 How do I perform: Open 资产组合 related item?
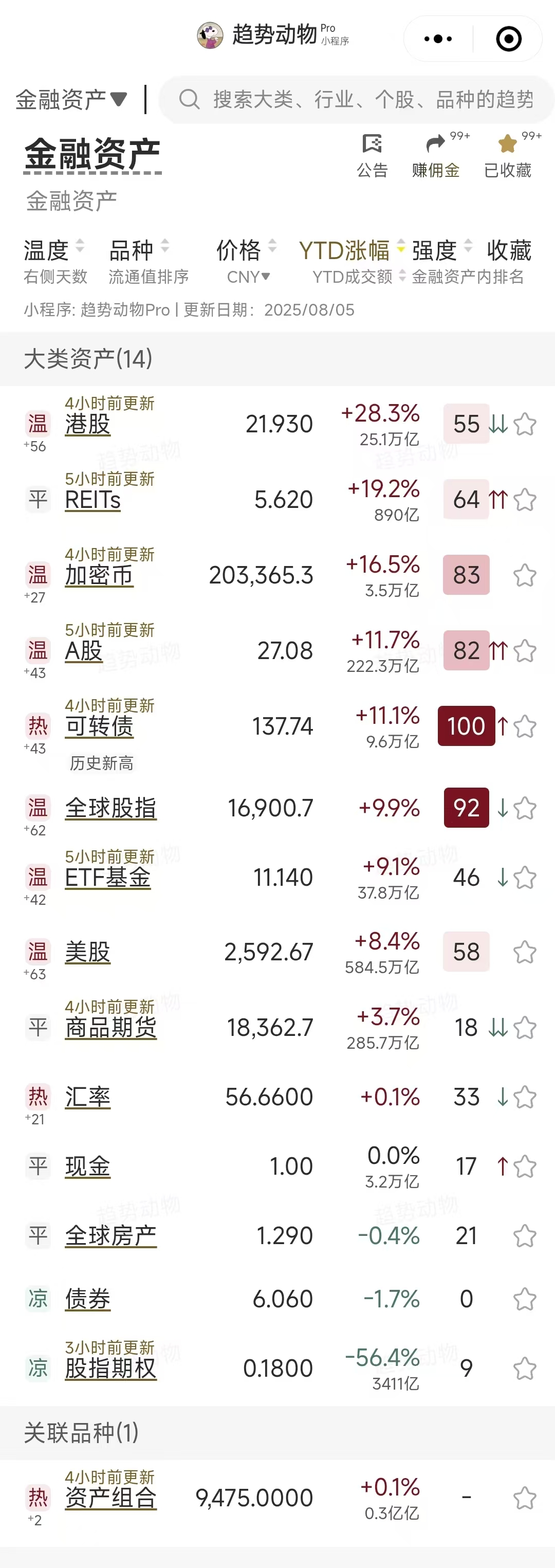pos(111,1498)
